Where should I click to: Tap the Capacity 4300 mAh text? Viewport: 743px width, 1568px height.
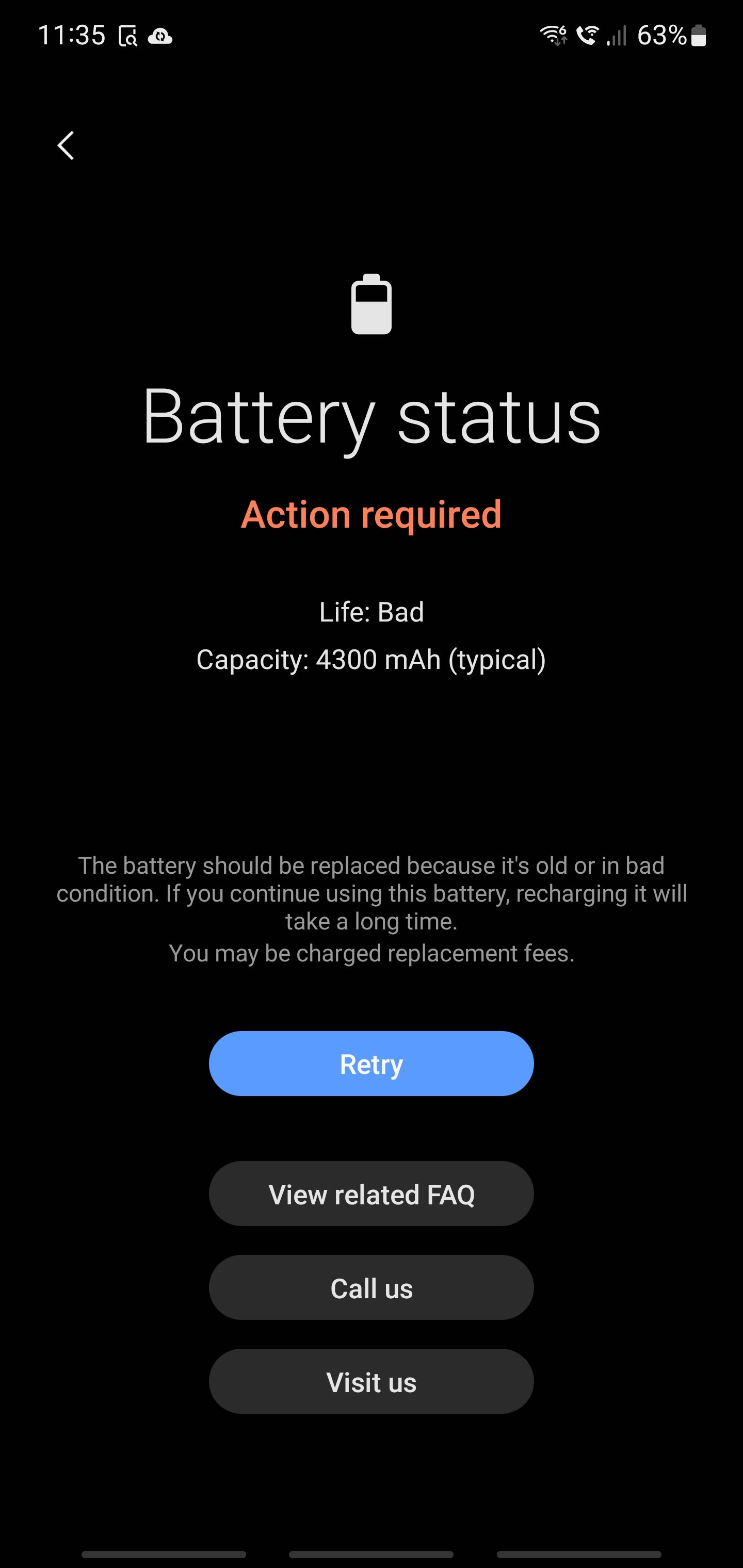372,659
